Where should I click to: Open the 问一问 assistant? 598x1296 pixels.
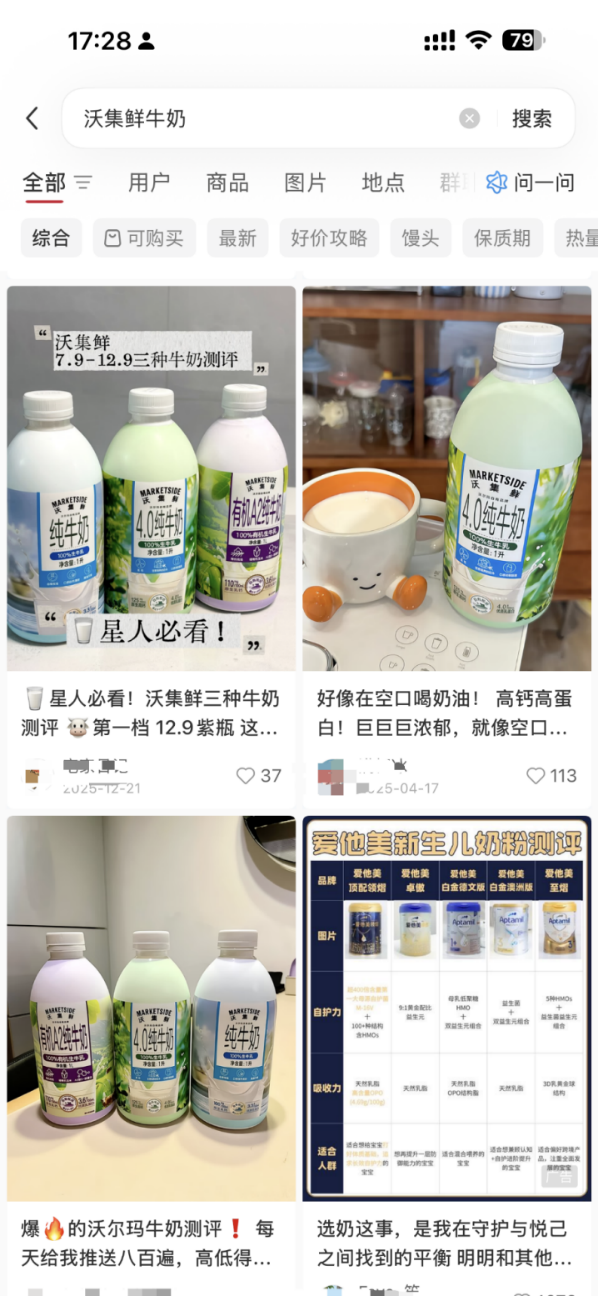530,182
